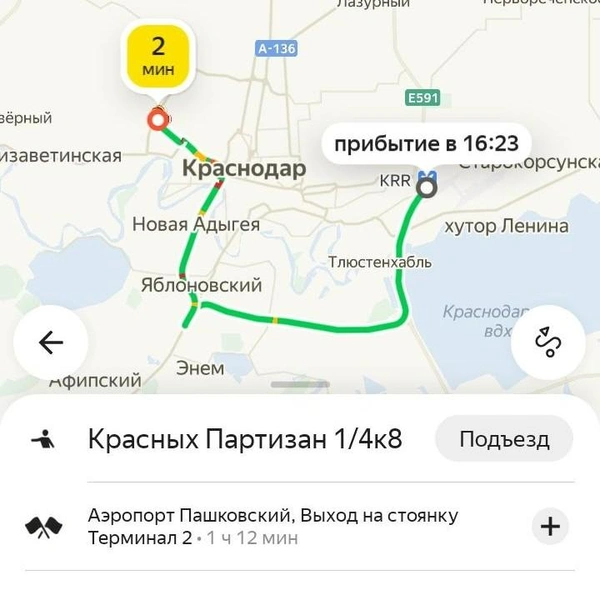Open the route overview button

548,342
